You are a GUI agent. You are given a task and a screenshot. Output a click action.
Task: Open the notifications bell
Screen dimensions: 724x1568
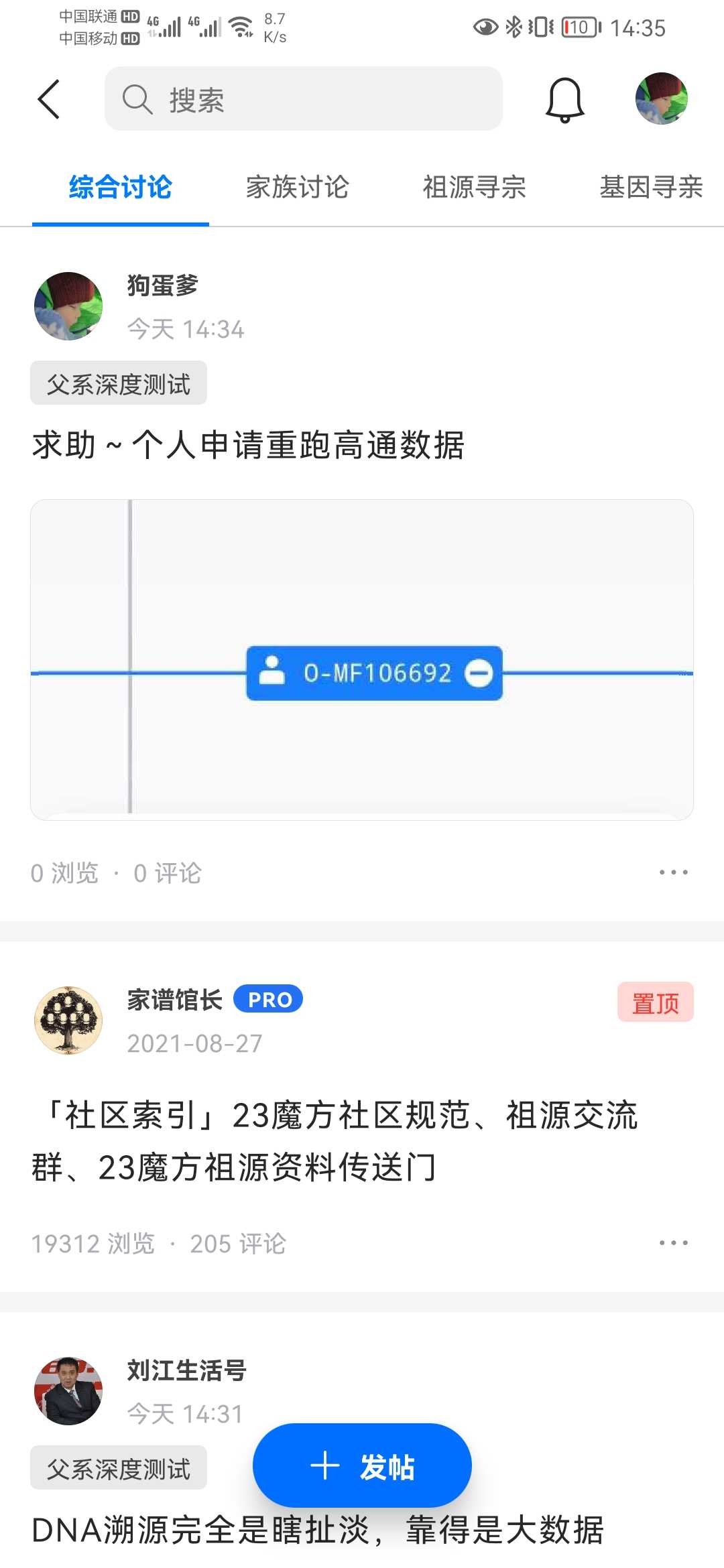click(564, 100)
